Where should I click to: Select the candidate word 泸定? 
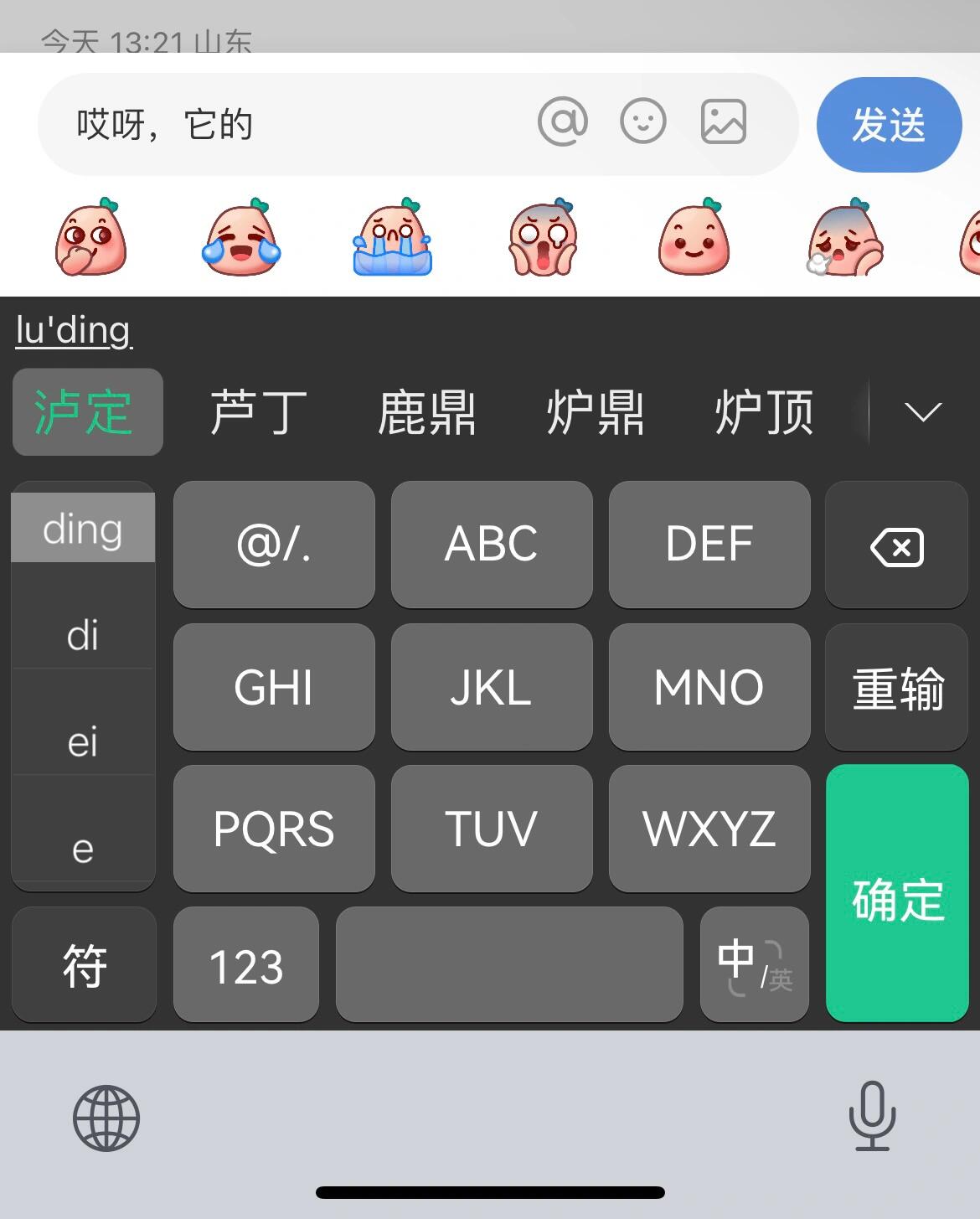point(87,412)
